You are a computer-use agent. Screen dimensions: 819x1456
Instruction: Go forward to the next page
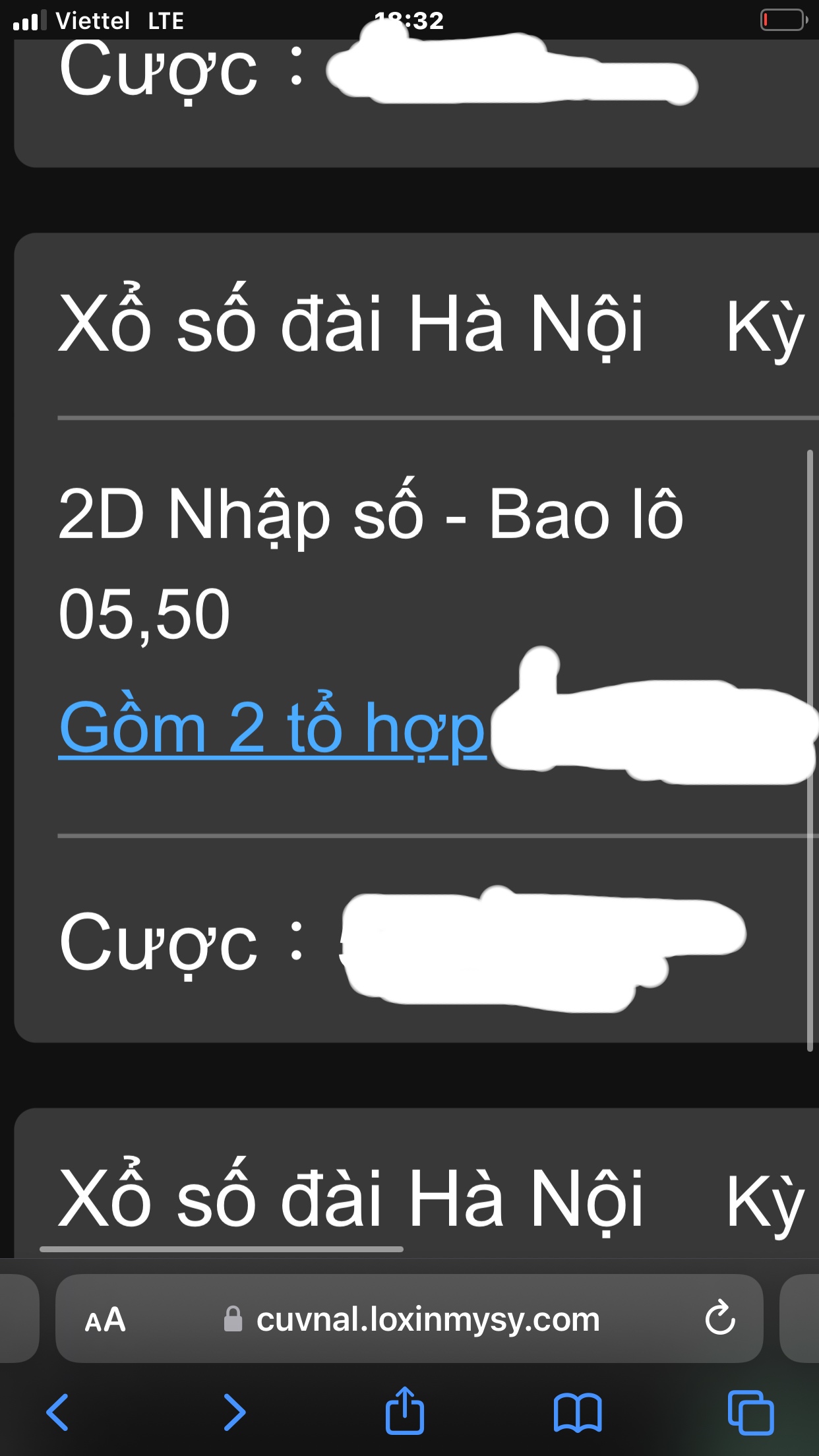click(234, 1412)
